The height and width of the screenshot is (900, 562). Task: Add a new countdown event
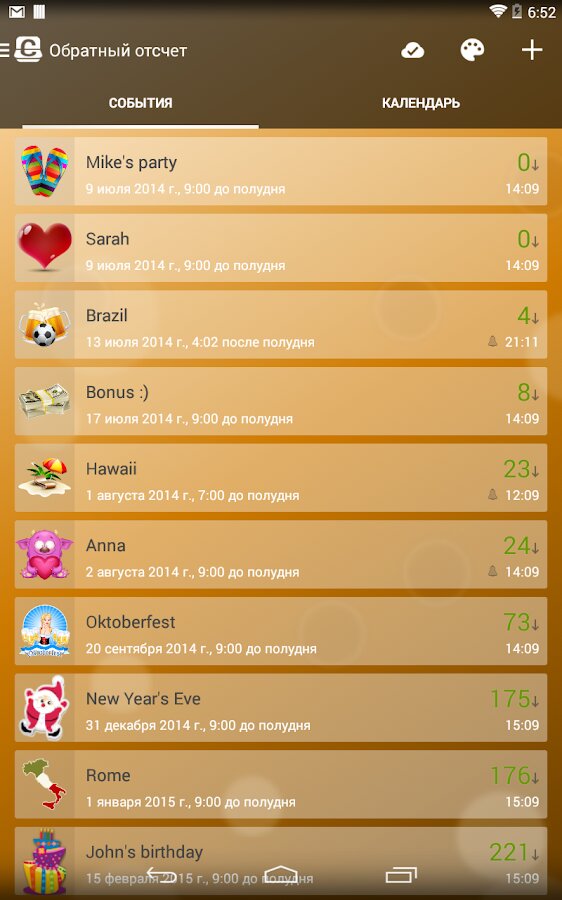532,50
